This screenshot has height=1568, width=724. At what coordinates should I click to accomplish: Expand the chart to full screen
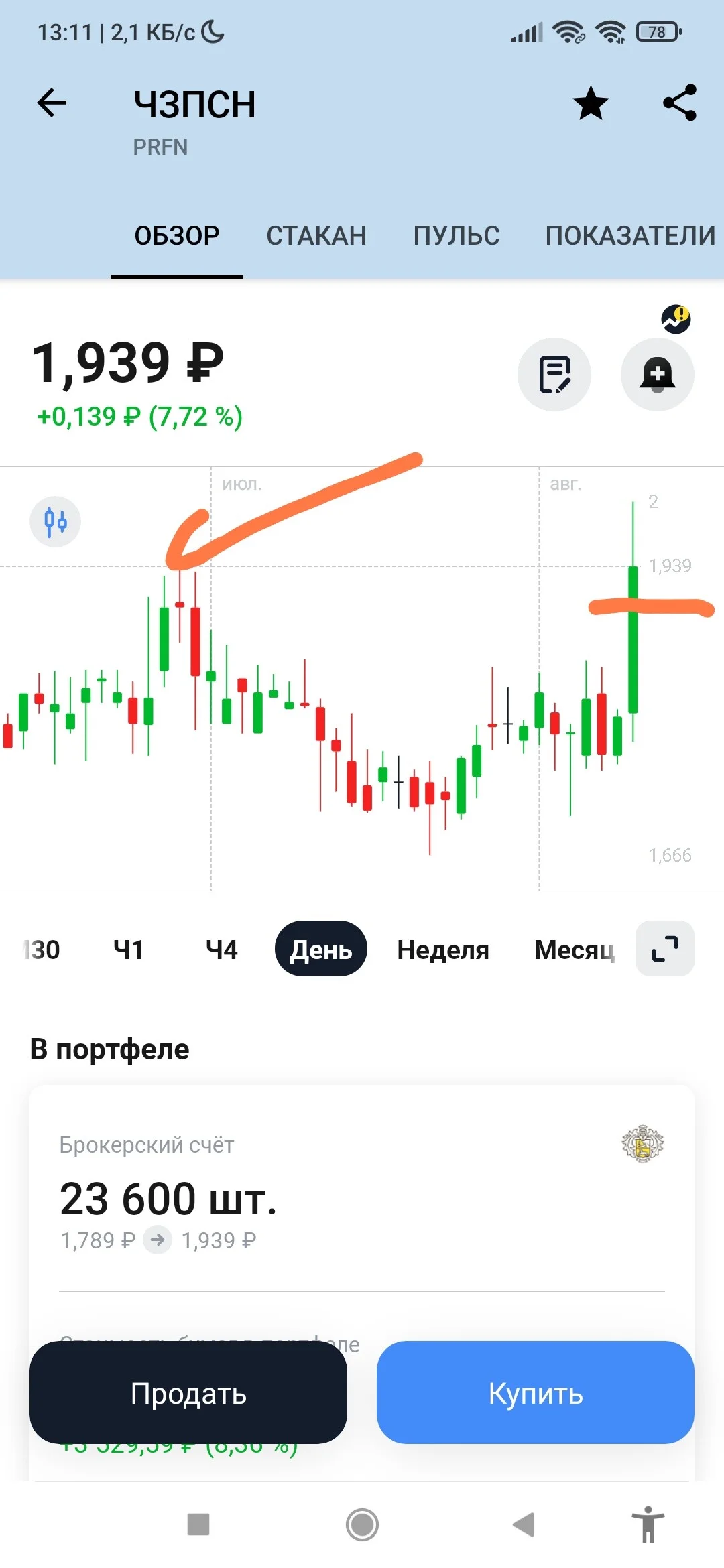click(x=665, y=949)
